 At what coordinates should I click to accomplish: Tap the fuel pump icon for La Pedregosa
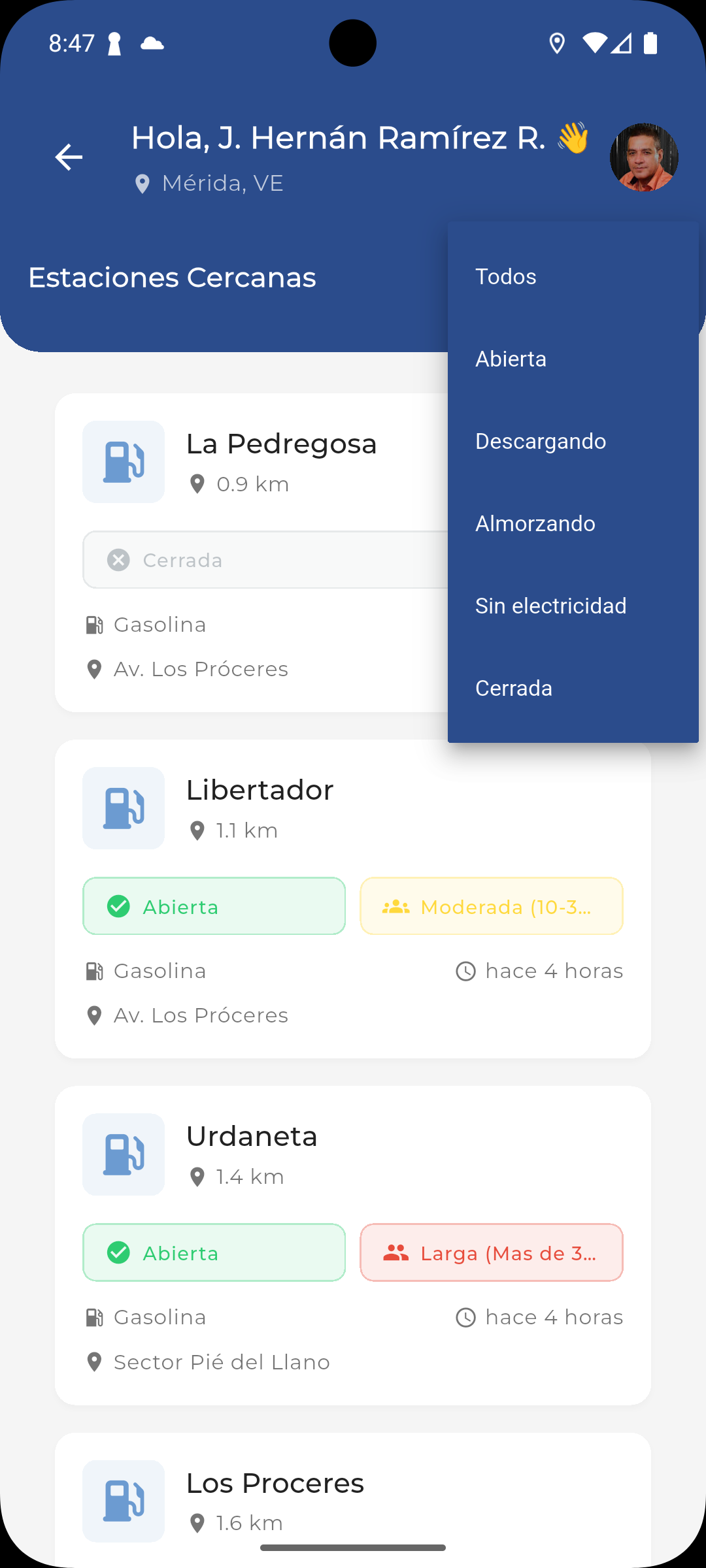click(123, 462)
